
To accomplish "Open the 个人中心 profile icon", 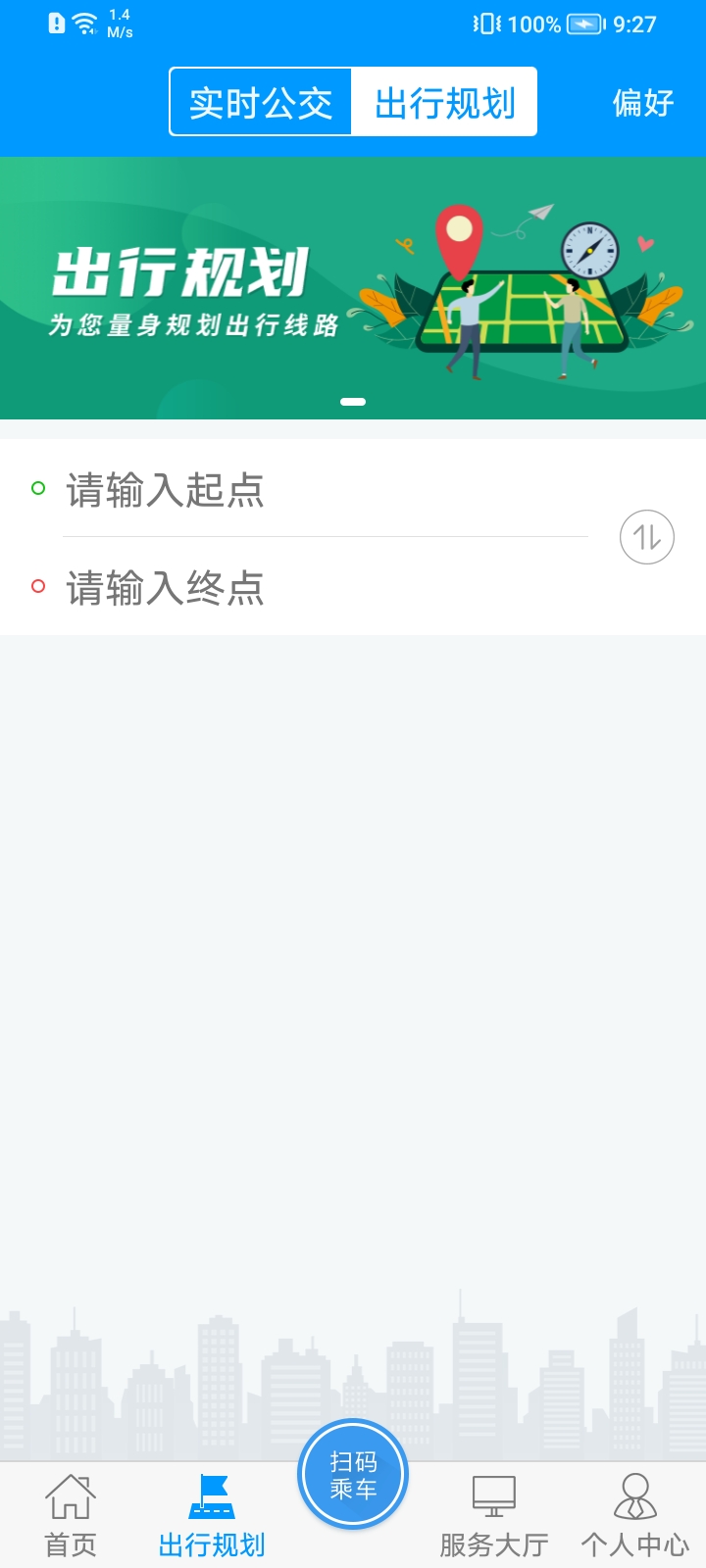I will [x=636, y=1496].
